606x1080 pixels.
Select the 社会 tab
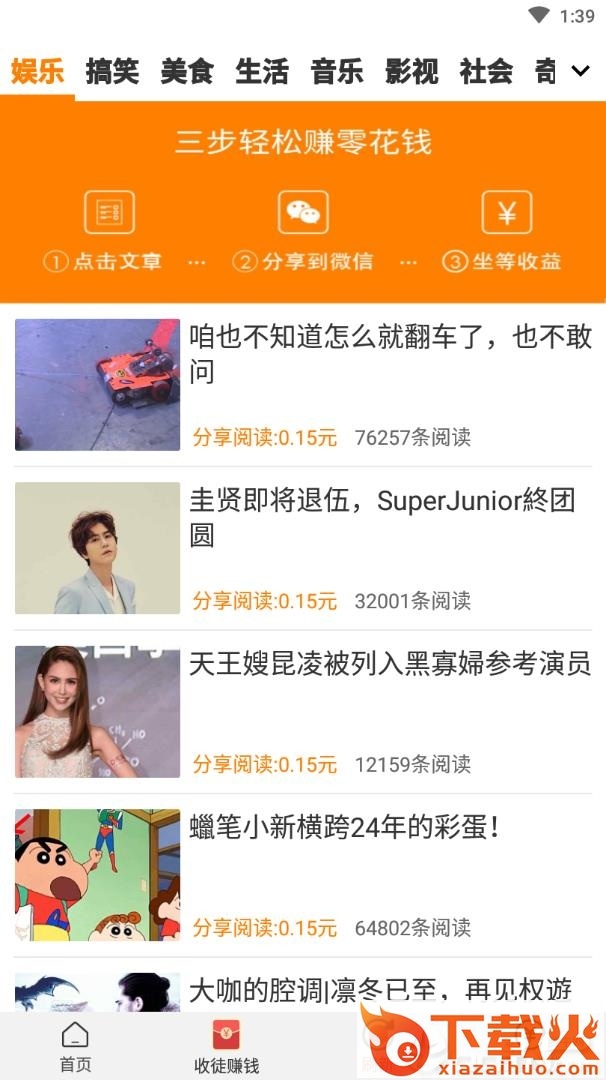tap(486, 72)
